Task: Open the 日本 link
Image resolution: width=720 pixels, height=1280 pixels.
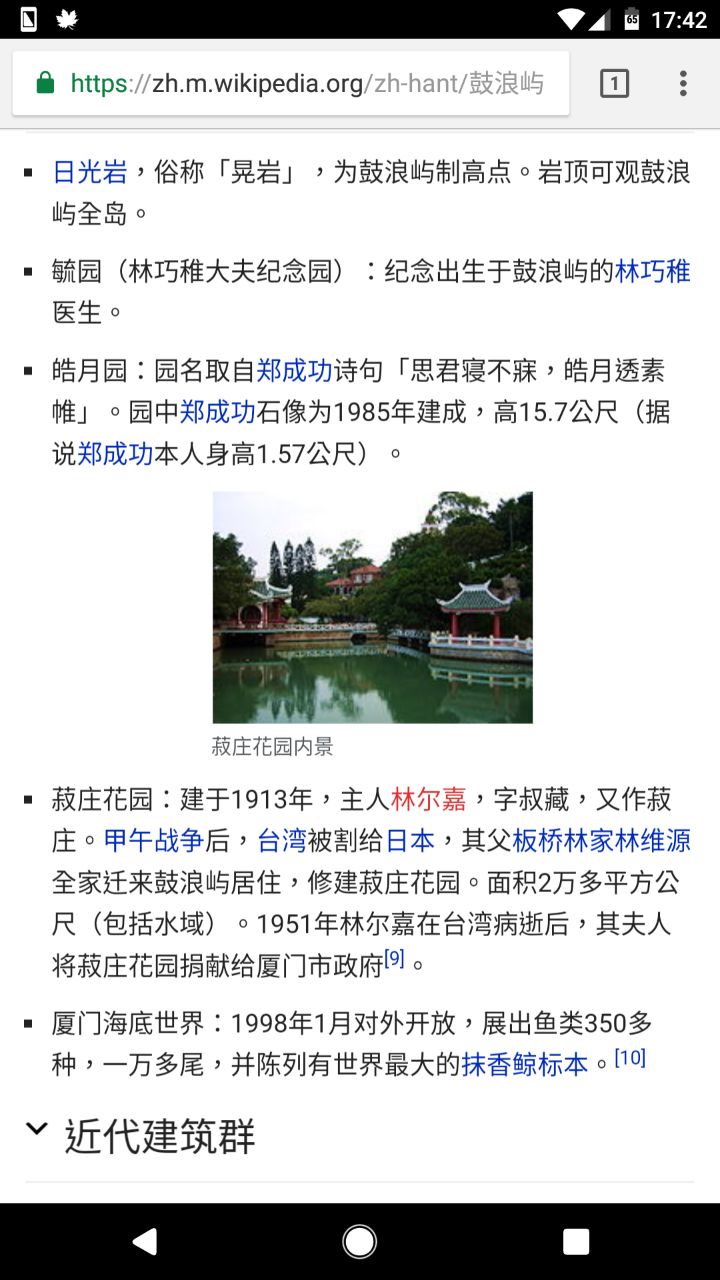Action: [410, 840]
